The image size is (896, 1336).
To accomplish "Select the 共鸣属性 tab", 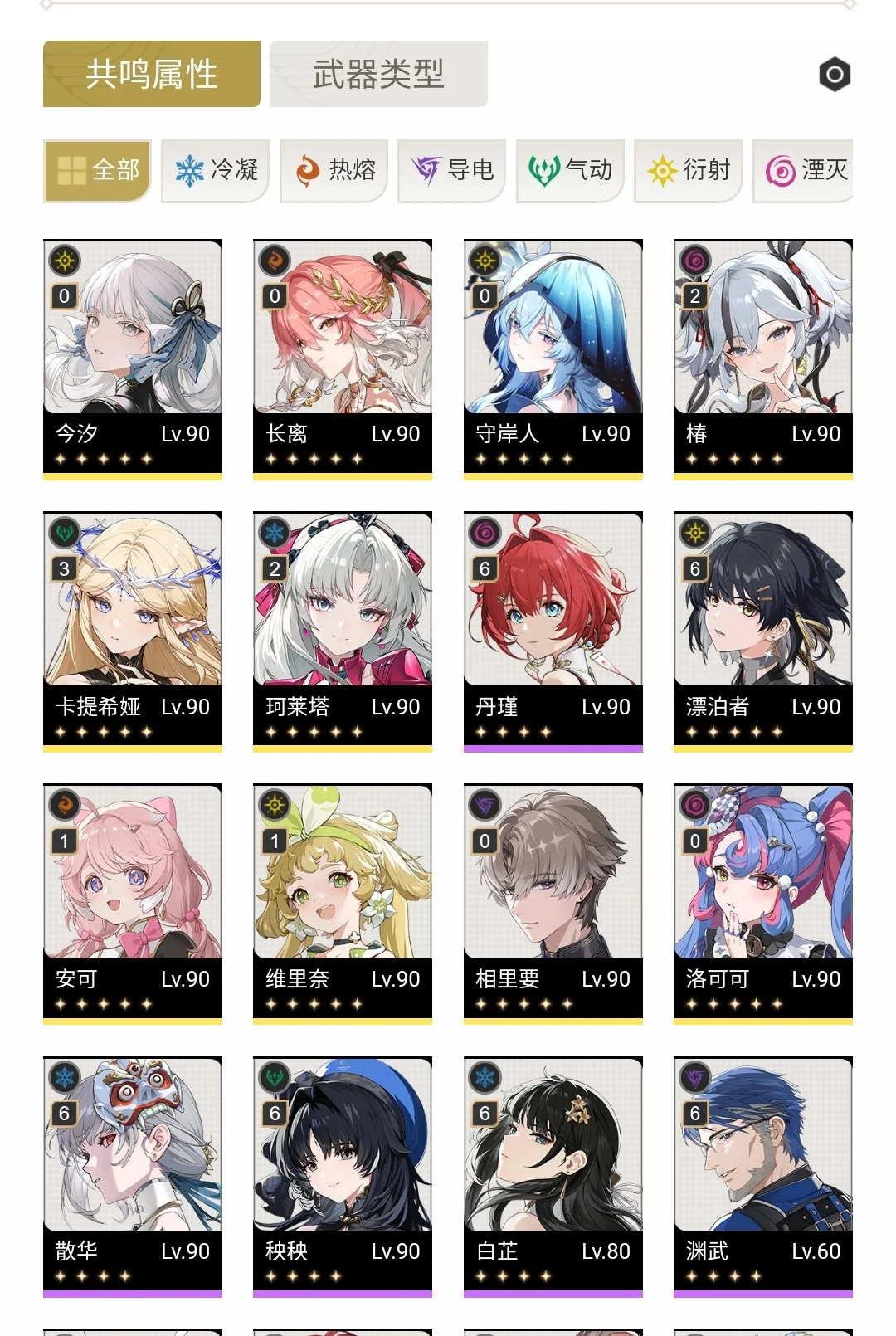I will (x=152, y=75).
